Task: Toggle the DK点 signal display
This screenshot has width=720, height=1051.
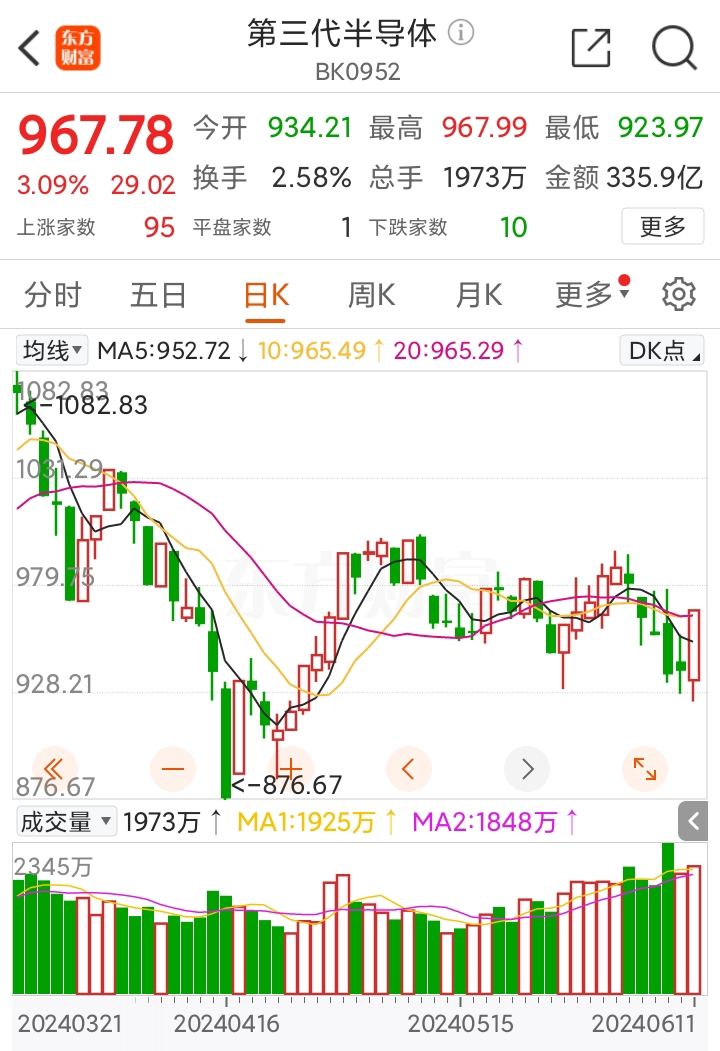Action: (661, 350)
